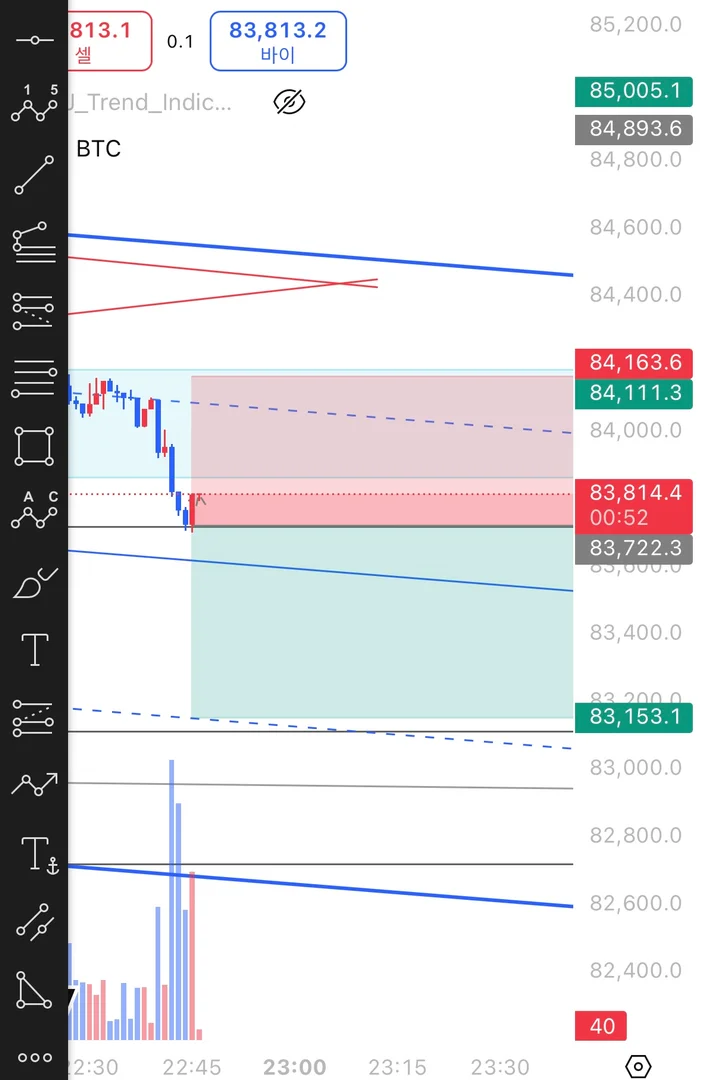This screenshot has width=702, height=1080.
Task: Tap the red sell price button
Action: [x=110, y=41]
